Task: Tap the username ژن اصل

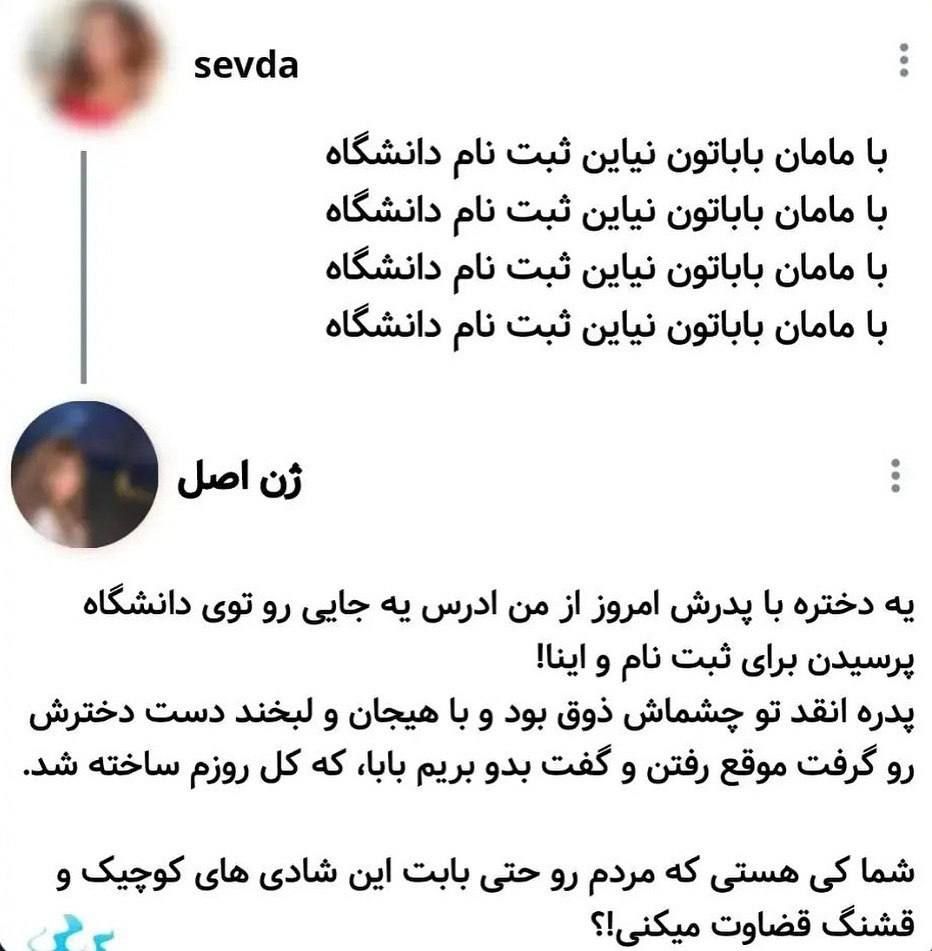Action: point(240,481)
